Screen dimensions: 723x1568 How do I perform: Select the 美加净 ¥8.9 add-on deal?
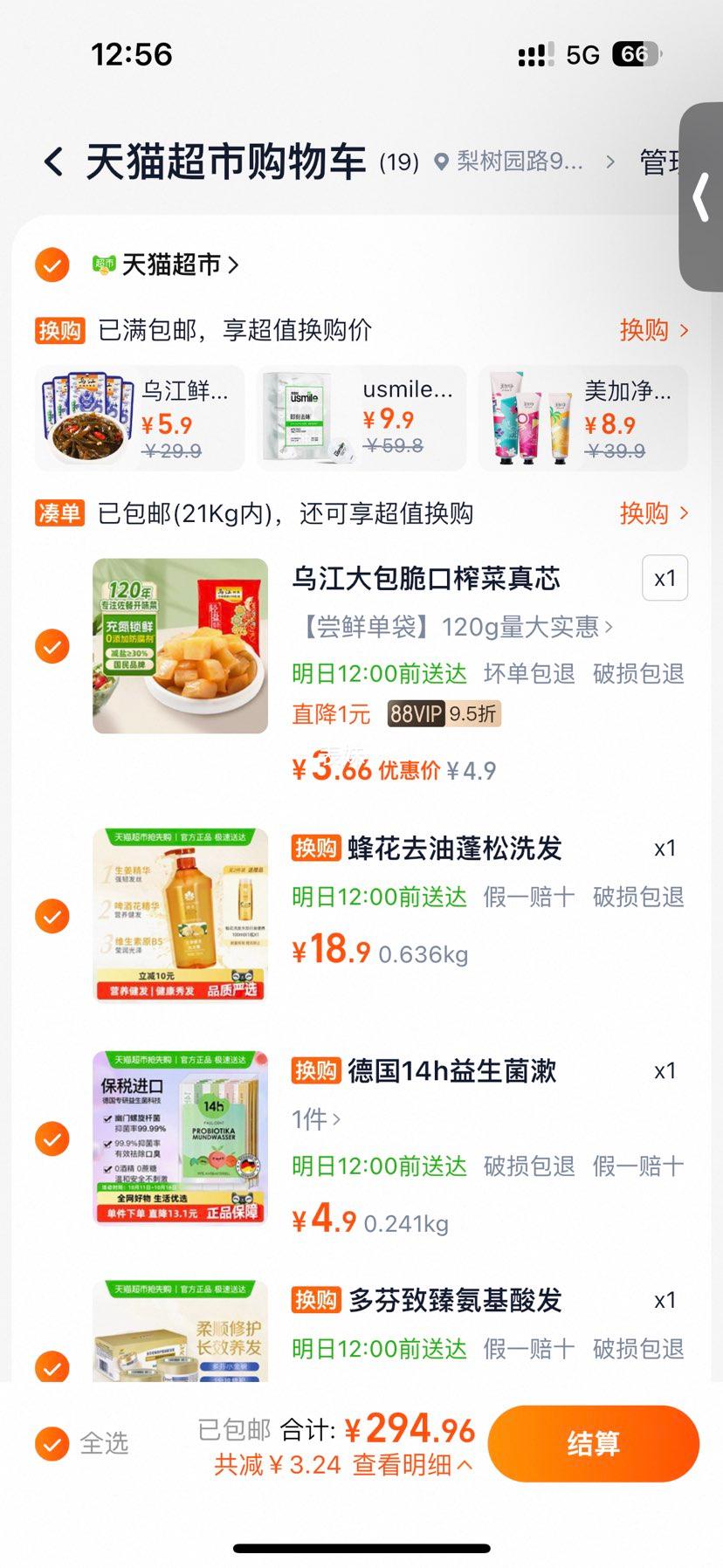[583, 418]
